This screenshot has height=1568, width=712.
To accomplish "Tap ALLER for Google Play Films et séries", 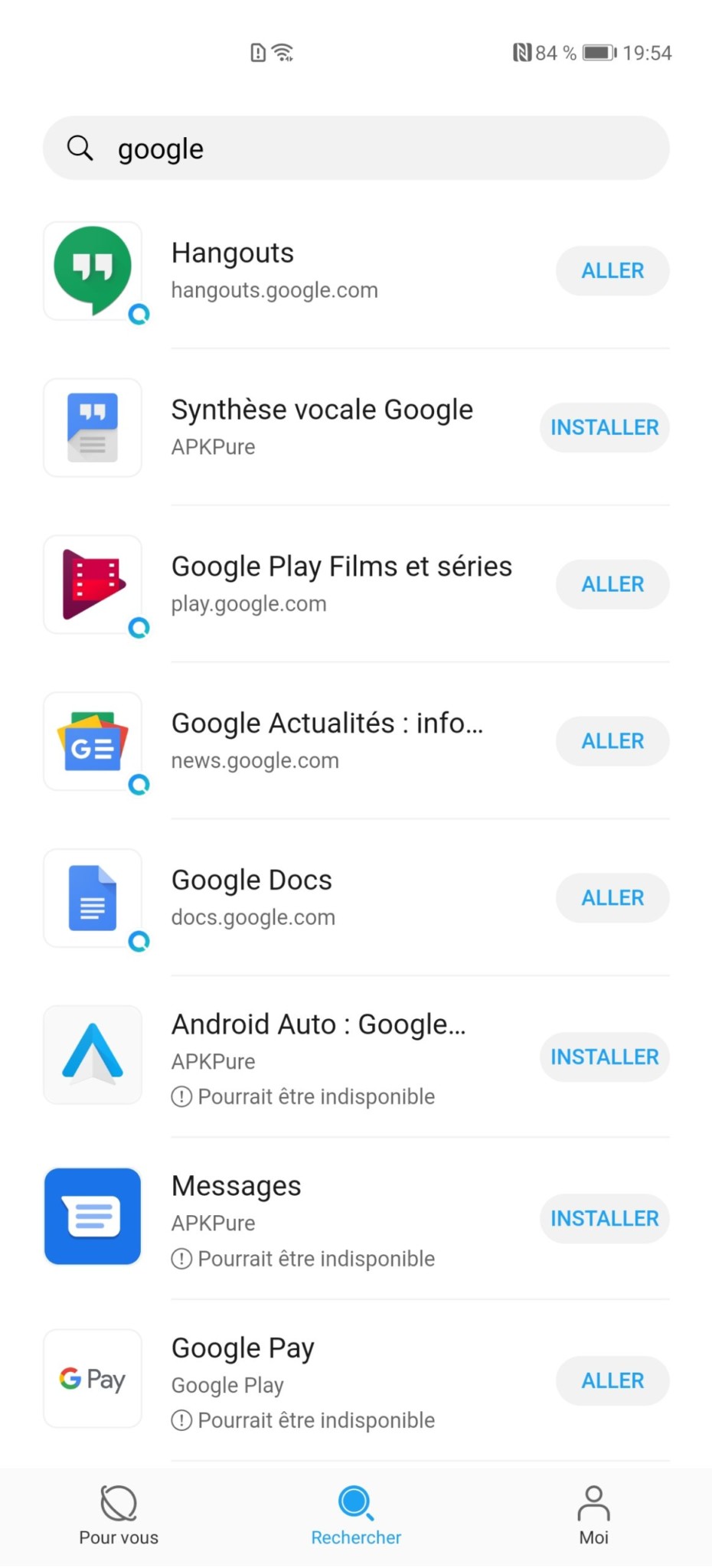I will (x=612, y=584).
